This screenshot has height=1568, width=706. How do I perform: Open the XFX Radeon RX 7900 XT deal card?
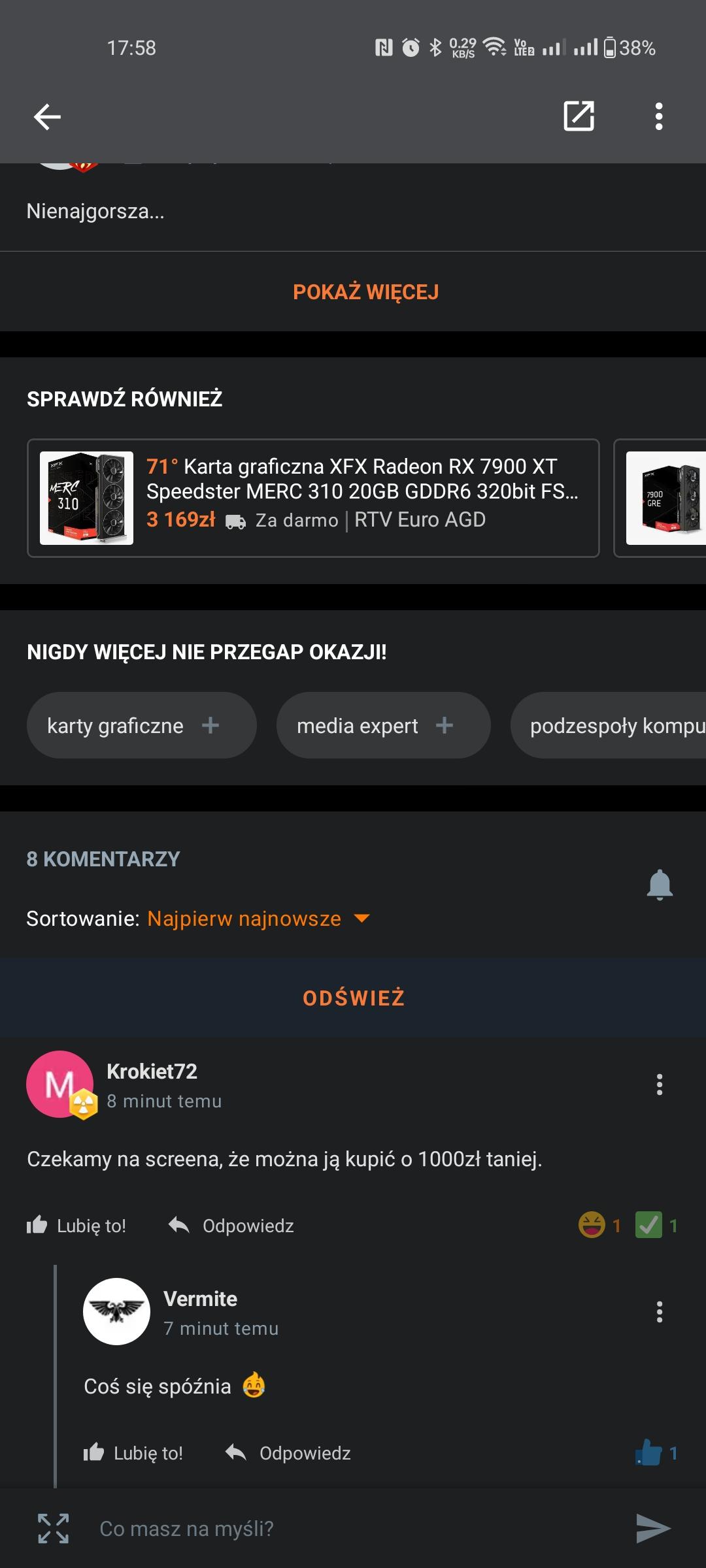[x=313, y=498]
